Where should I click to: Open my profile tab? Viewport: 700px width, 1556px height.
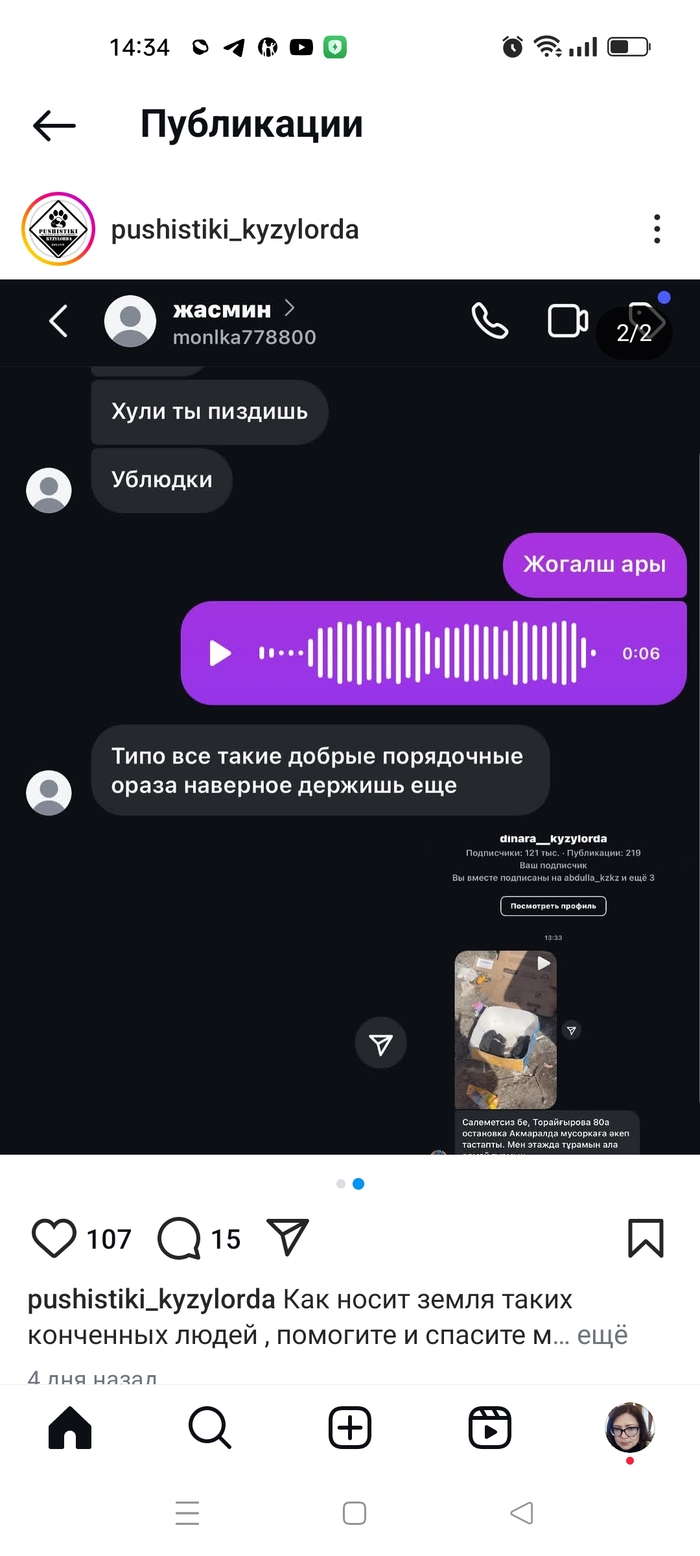click(630, 1428)
